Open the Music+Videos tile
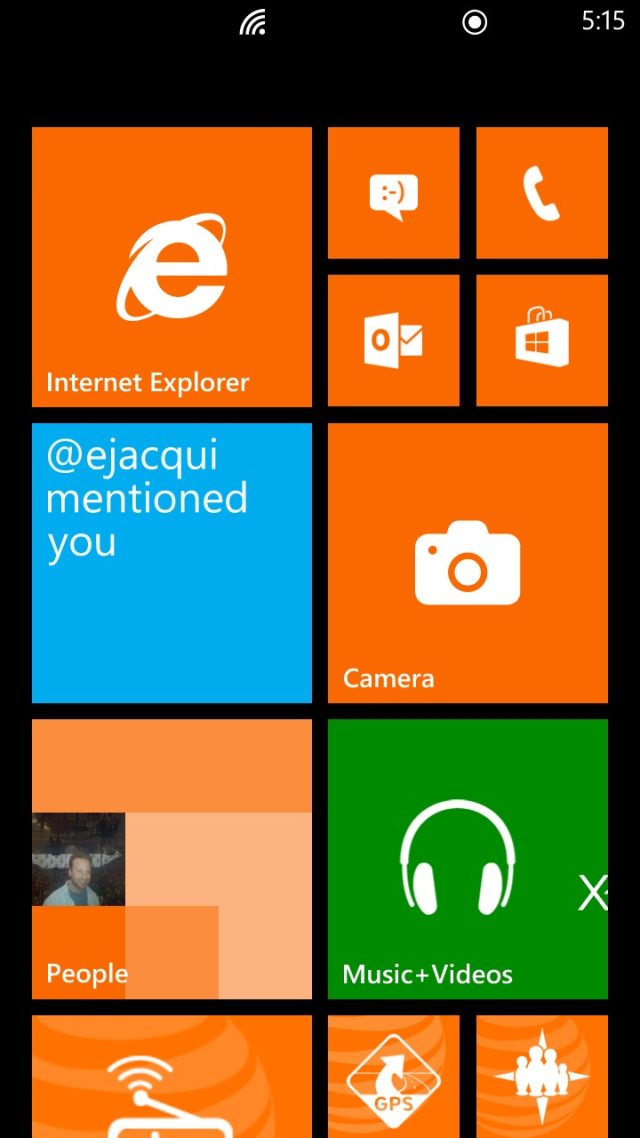The height and width of the screenshot is (1138, 640). tap(468, 858)
